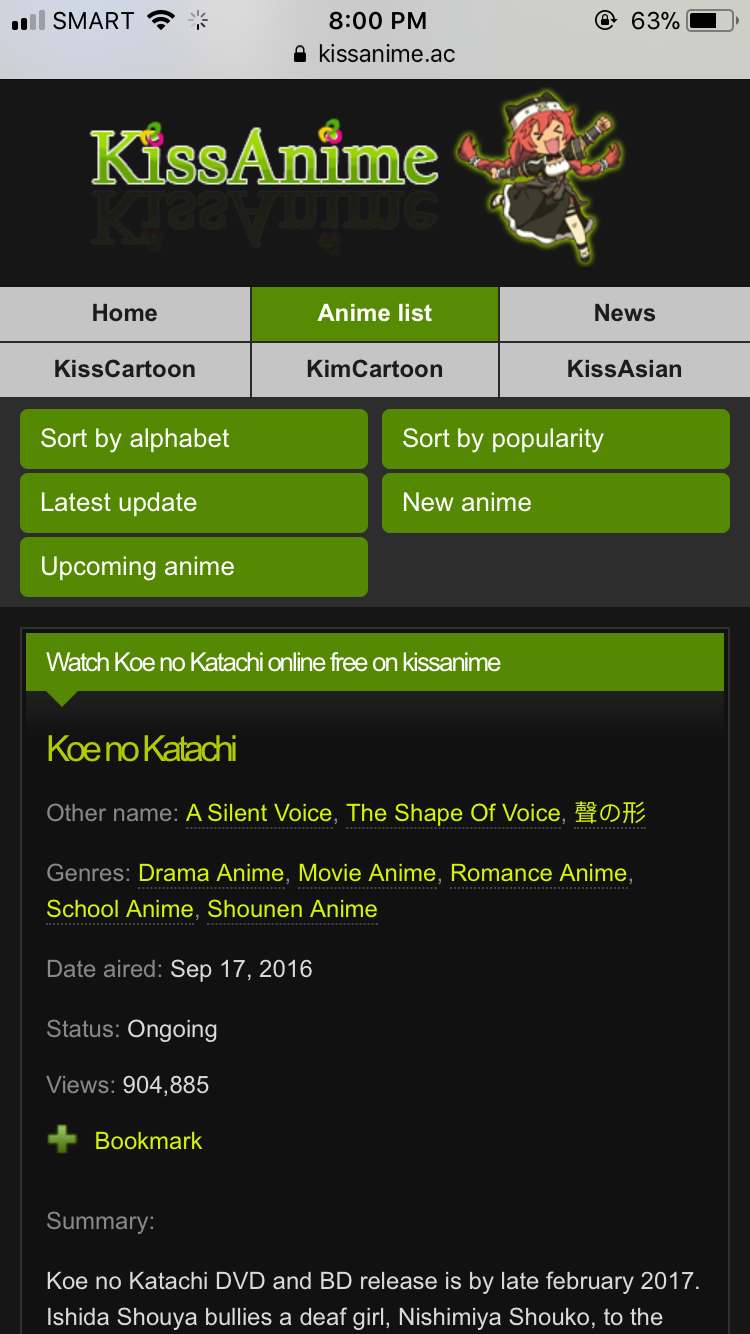Open the Koe no Katachi title link
This screenshot has width=750, height=1334.
coord(142,749)
